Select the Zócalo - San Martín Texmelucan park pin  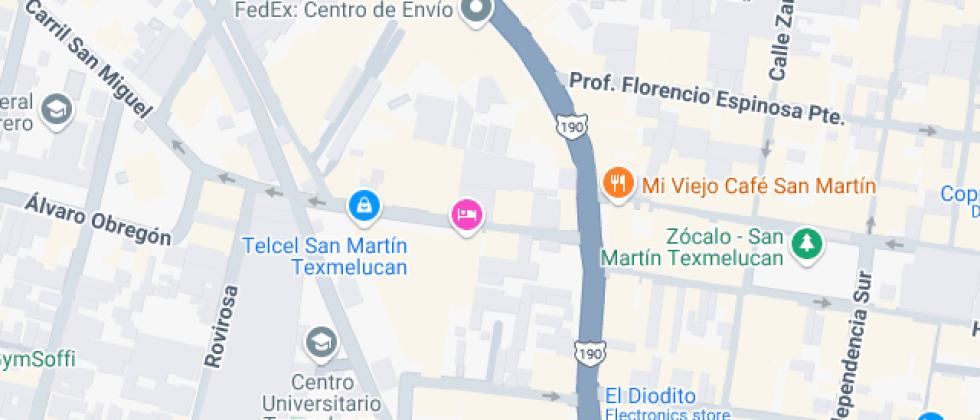[x=804, y=243]
